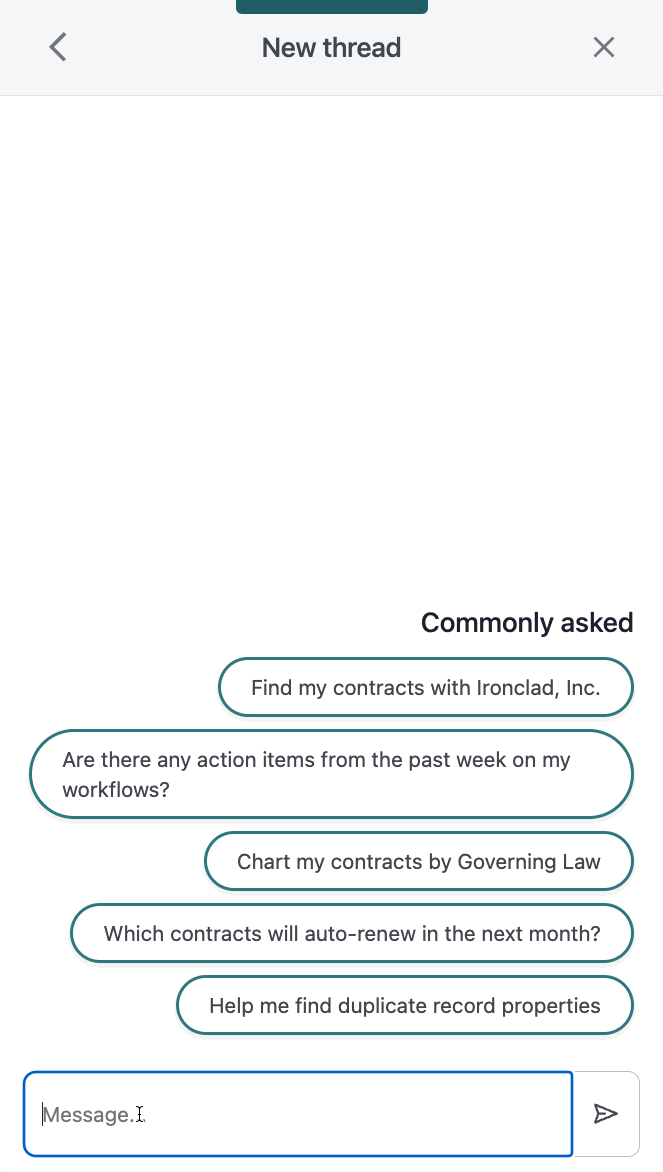Choose 'Chart my contracts by Governing Law'
The height and width of the screenshot is (1172, 663).
[418, 862]
